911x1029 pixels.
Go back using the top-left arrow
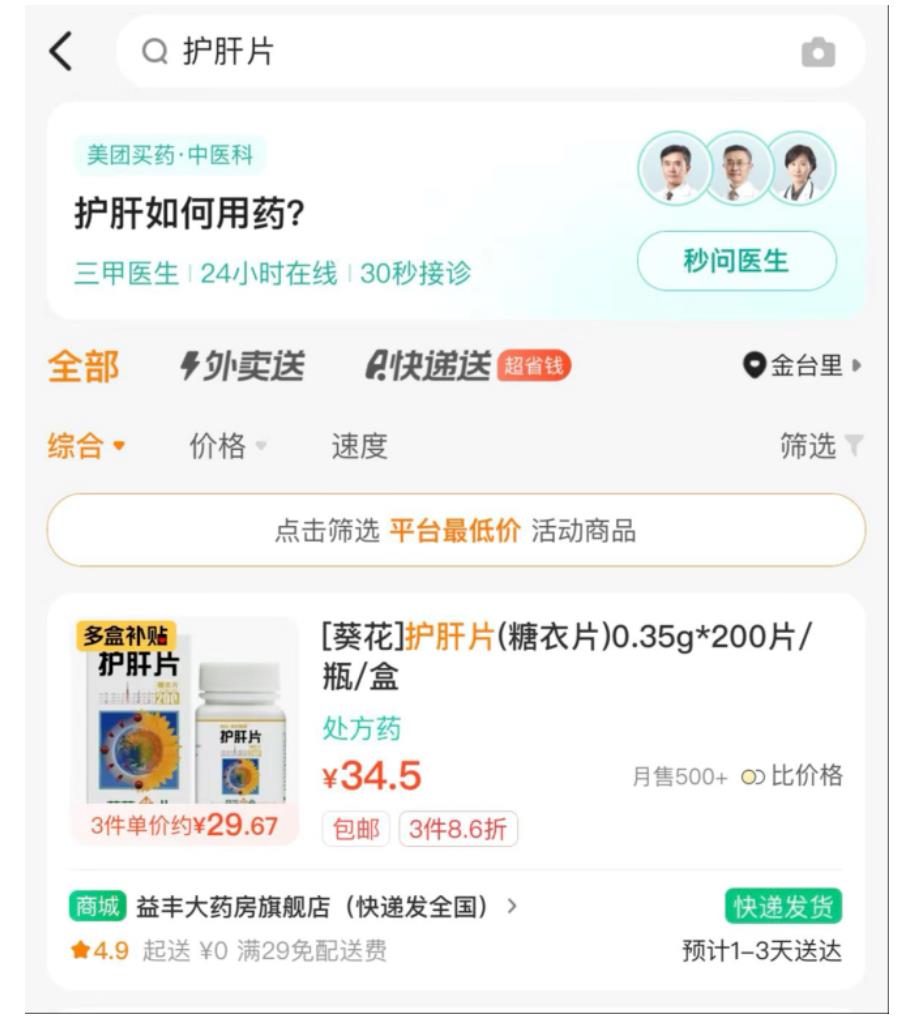tap(60, 51)
